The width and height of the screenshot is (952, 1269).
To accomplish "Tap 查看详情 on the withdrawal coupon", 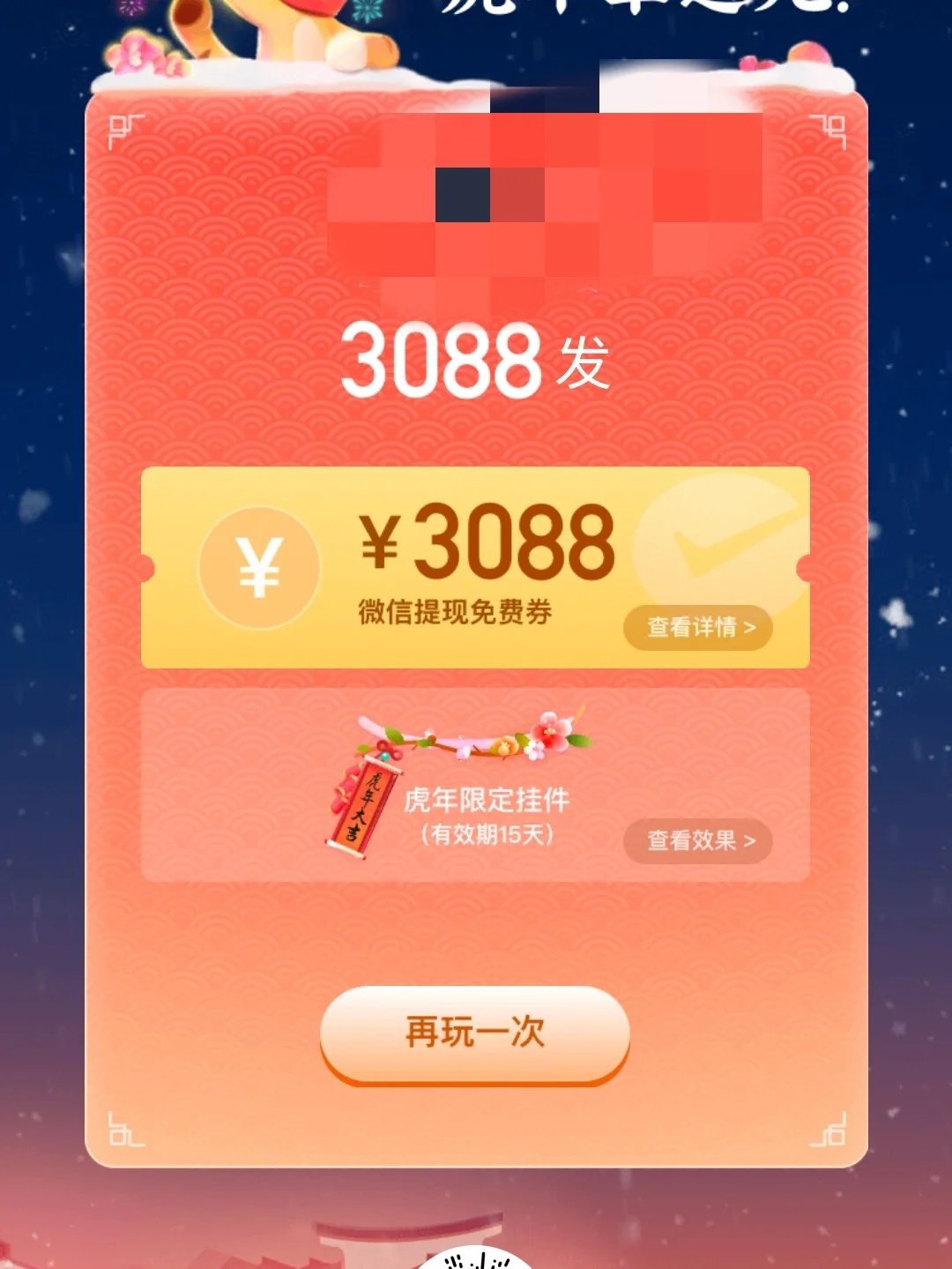I will point(698,628).
